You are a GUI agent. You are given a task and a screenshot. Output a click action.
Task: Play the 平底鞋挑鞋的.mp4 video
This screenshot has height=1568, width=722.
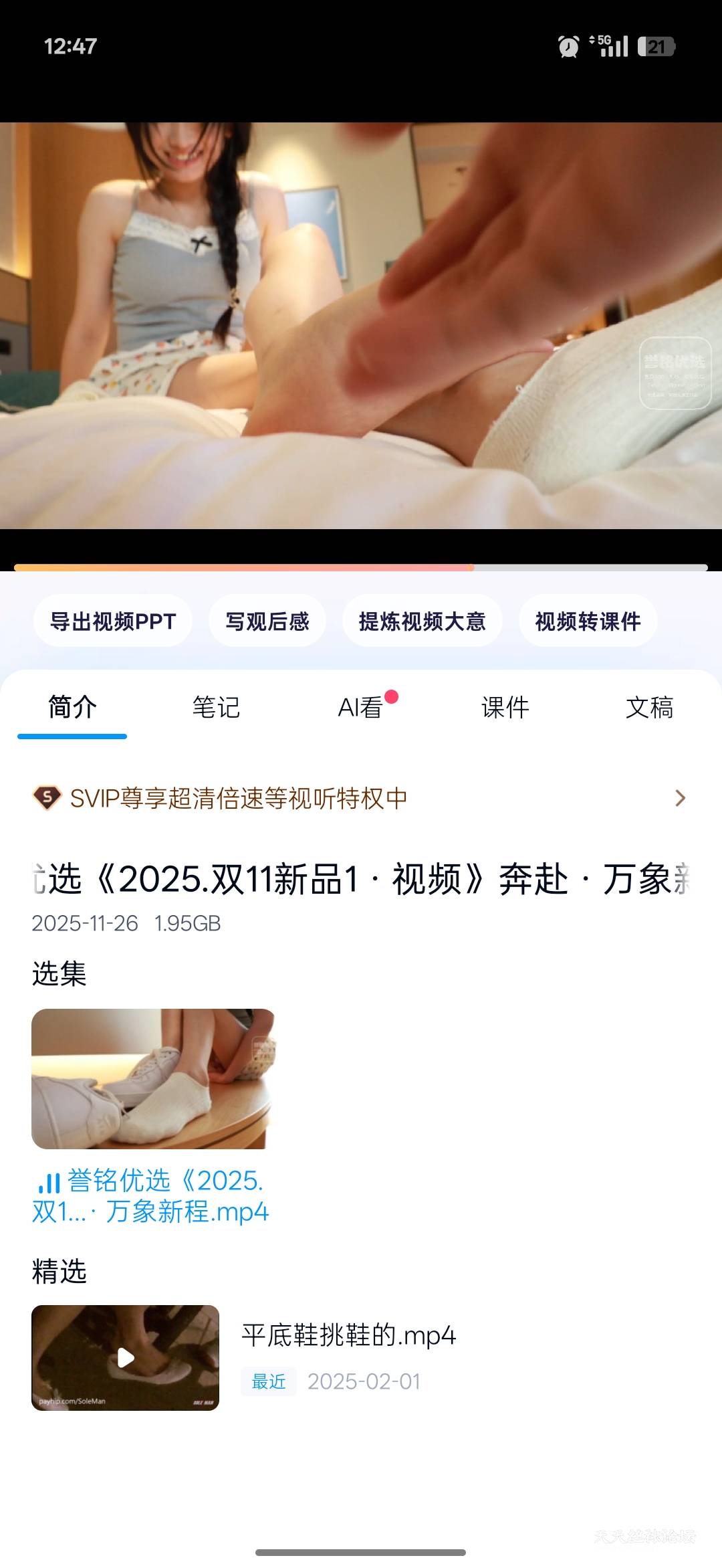(x=126, y=1357)
